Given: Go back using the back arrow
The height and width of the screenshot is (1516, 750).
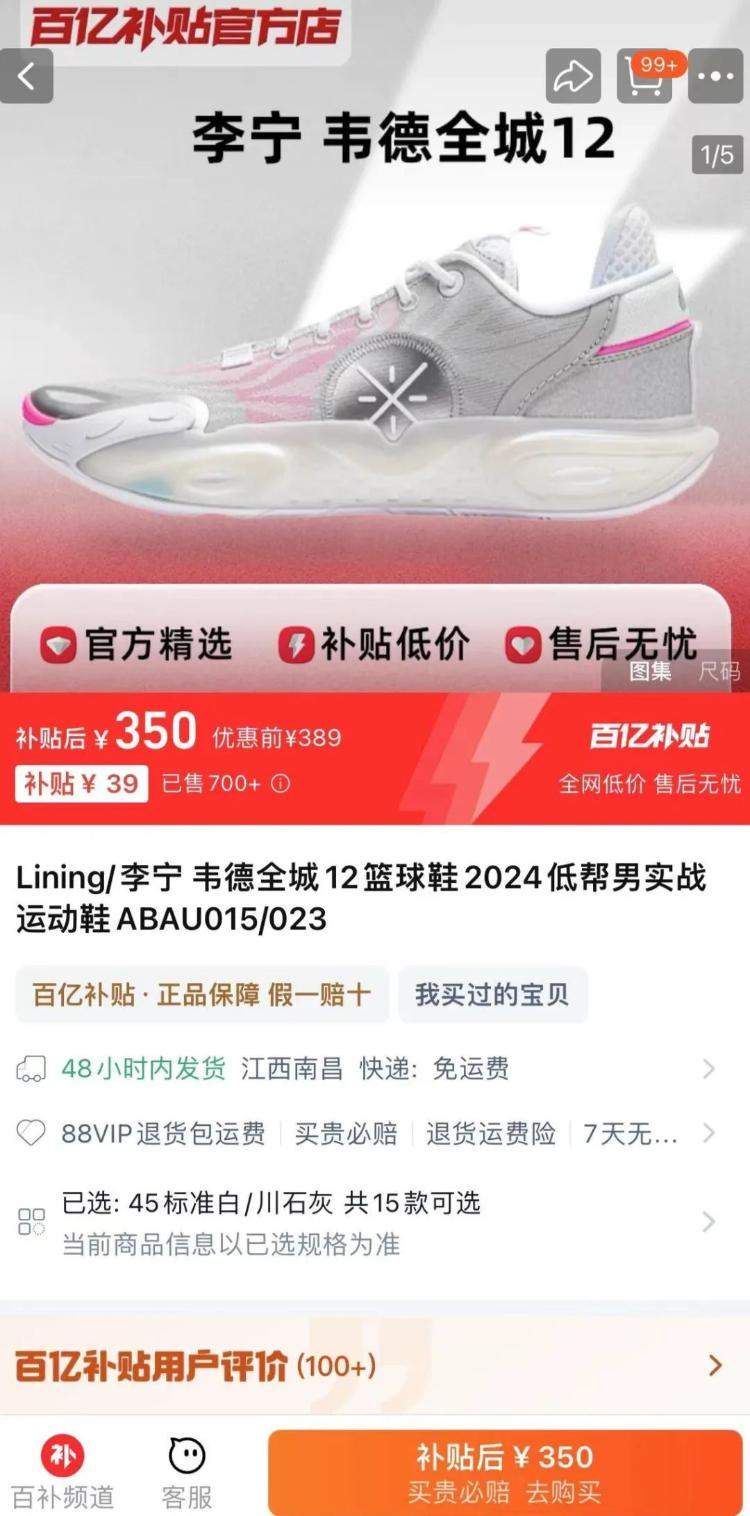Looking at the screenshot, I should pyautogui.click(x=28, y=76).
